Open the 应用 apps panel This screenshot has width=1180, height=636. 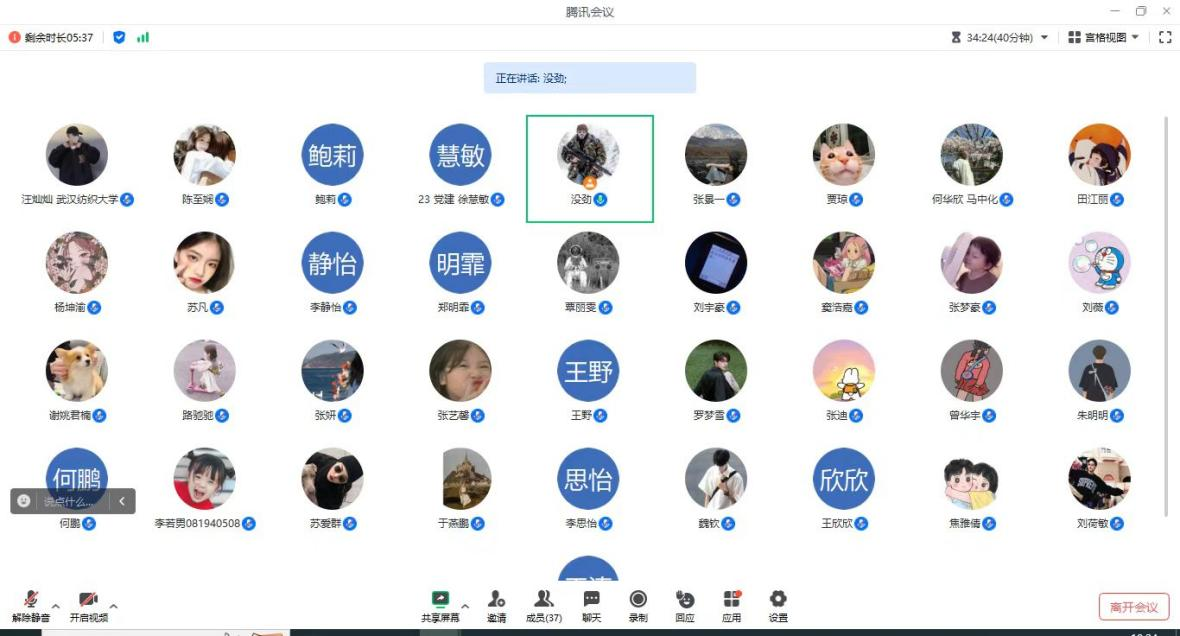click(732, 605)
